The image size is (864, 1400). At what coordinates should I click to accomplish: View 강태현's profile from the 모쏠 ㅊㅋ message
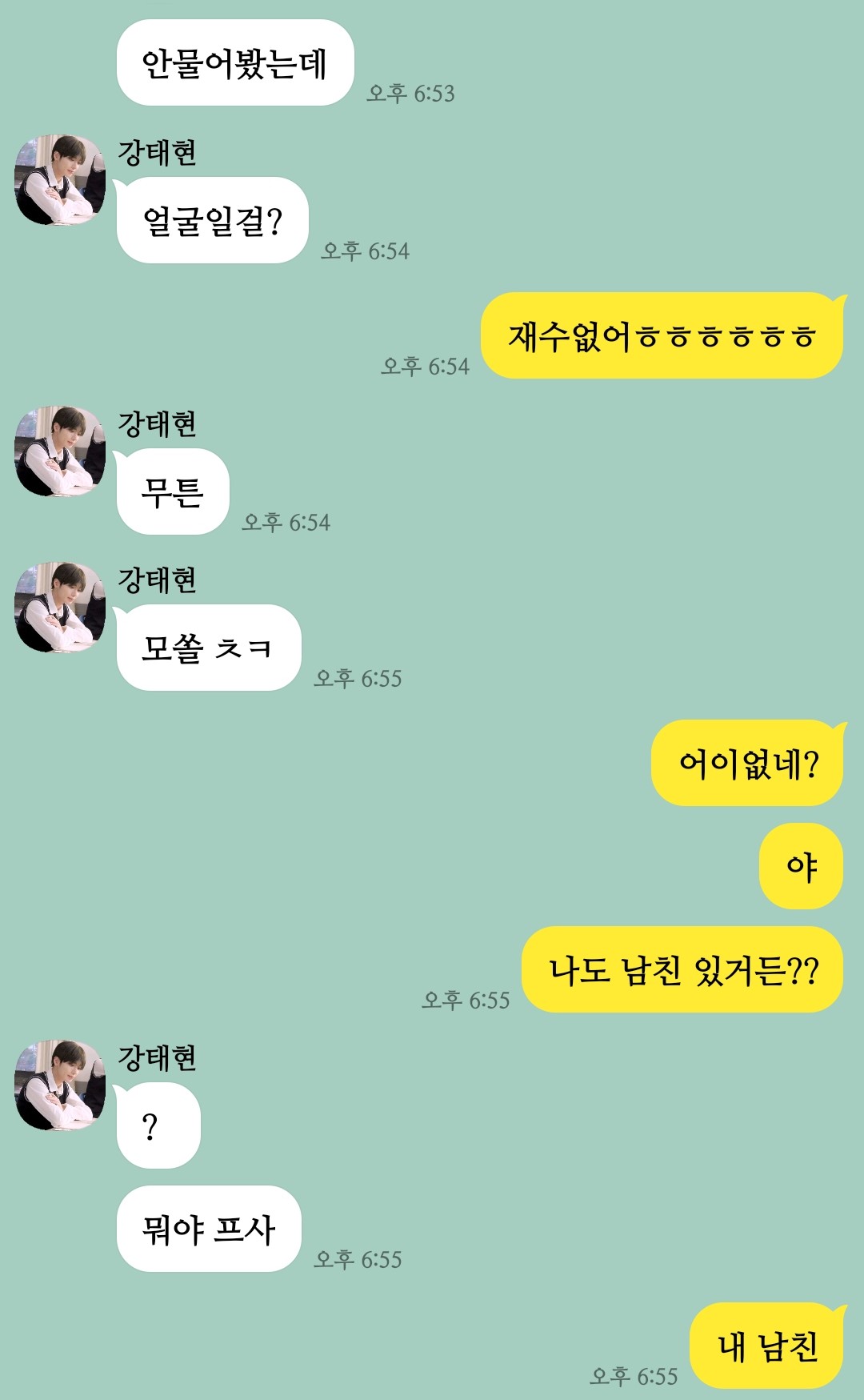pos(60,607)
